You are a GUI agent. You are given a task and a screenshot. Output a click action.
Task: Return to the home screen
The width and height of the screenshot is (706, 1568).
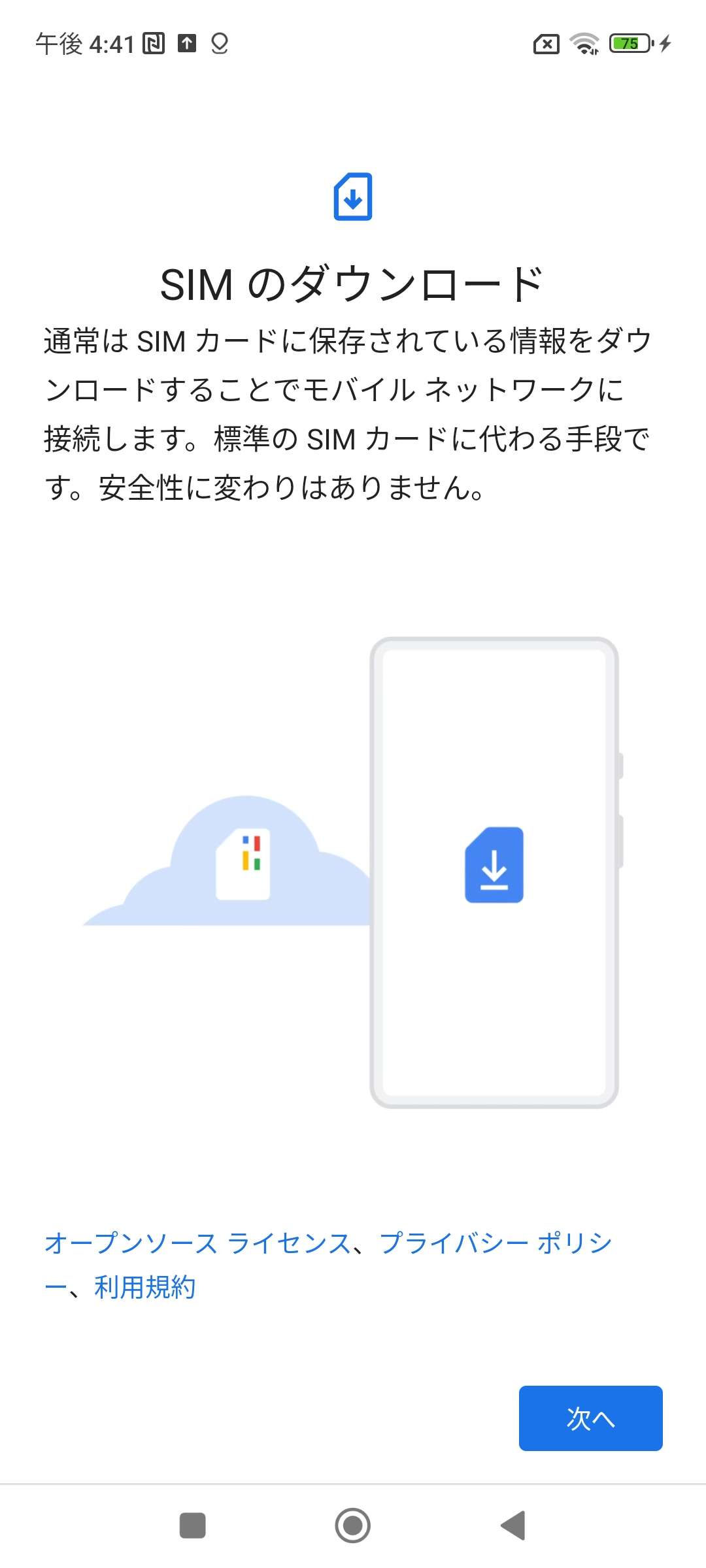click(353, 1525)
